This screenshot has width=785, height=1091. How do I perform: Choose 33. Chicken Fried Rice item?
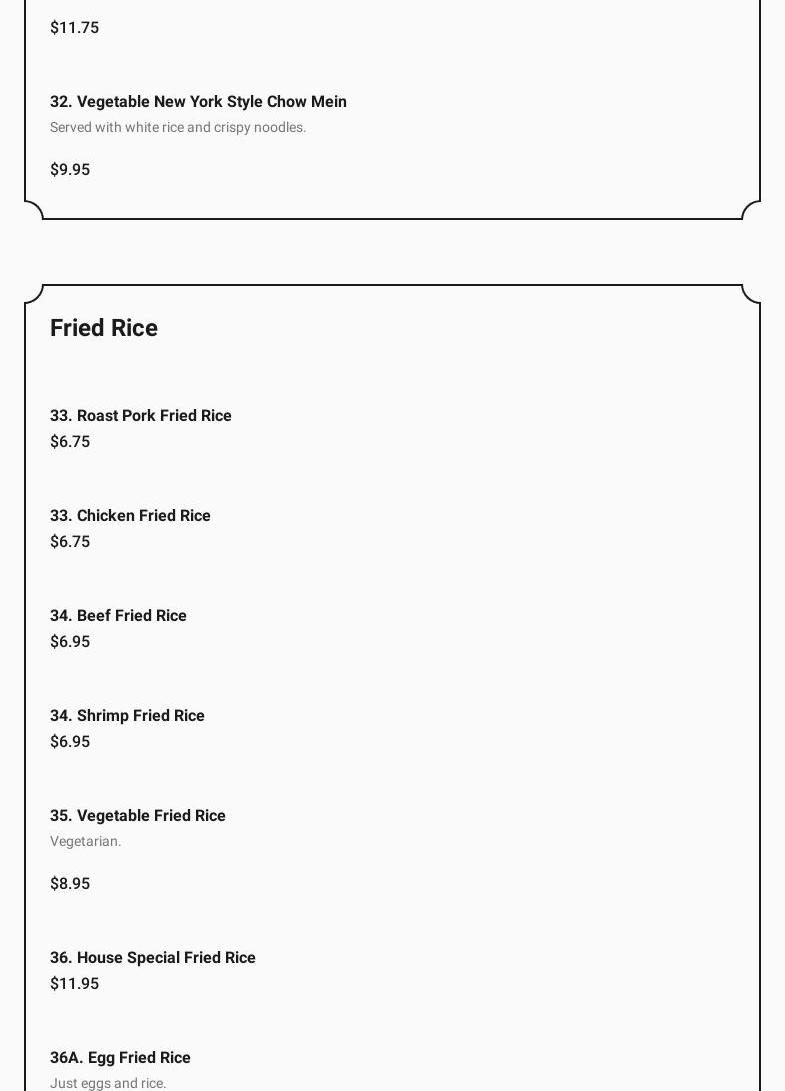130,516
